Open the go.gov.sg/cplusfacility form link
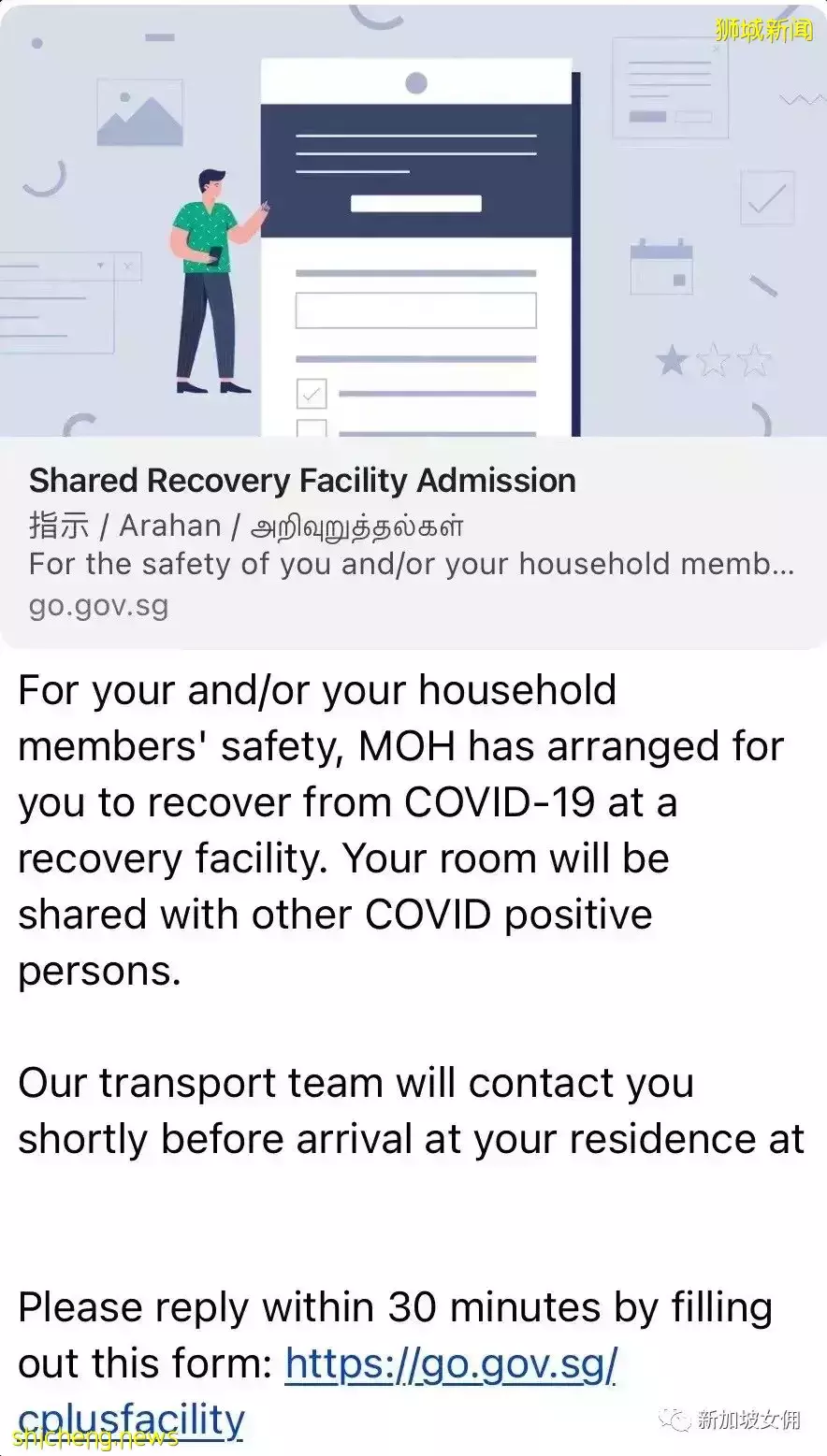Image resolution: width=827 pixels, height=1456 pixels. (450, 1365)
